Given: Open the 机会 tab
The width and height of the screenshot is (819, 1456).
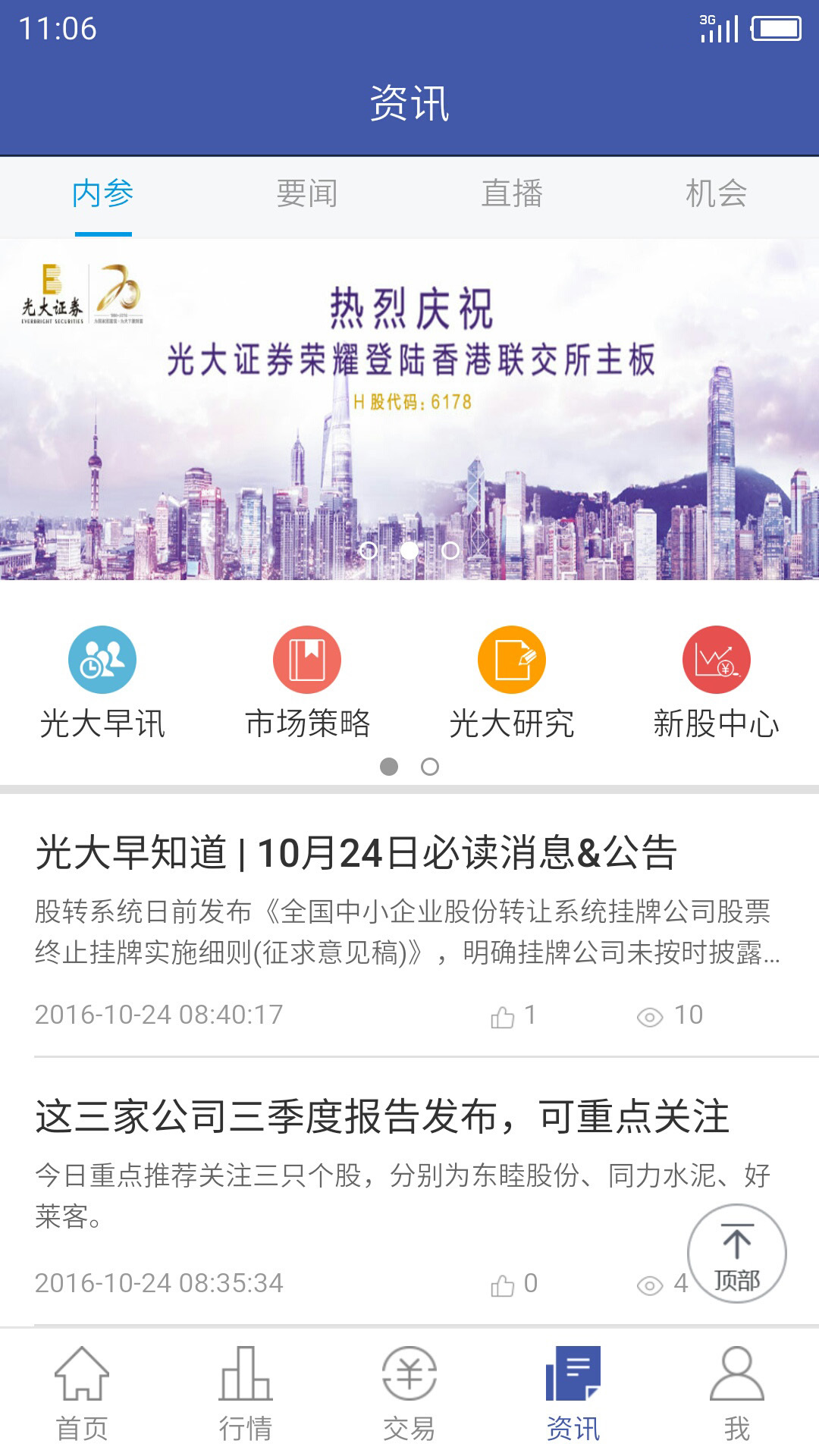Looking at the screenshot, I should [716, 194].
